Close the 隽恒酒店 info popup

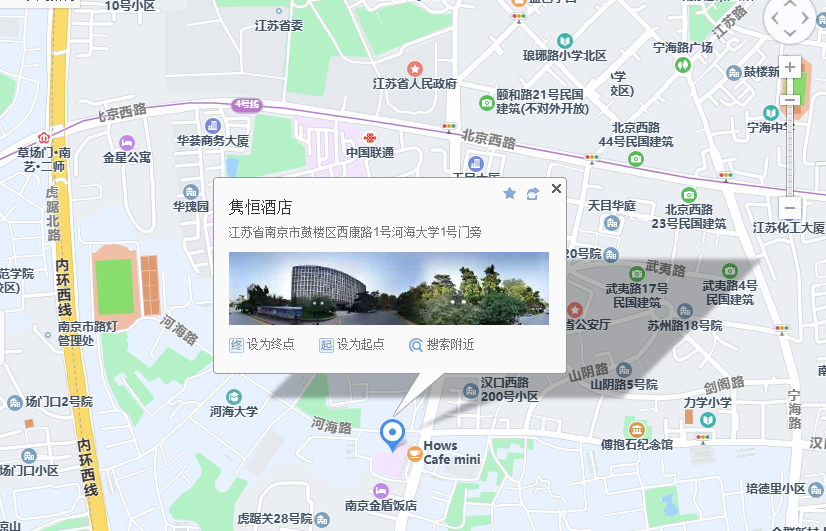click(x=557, y=188)
